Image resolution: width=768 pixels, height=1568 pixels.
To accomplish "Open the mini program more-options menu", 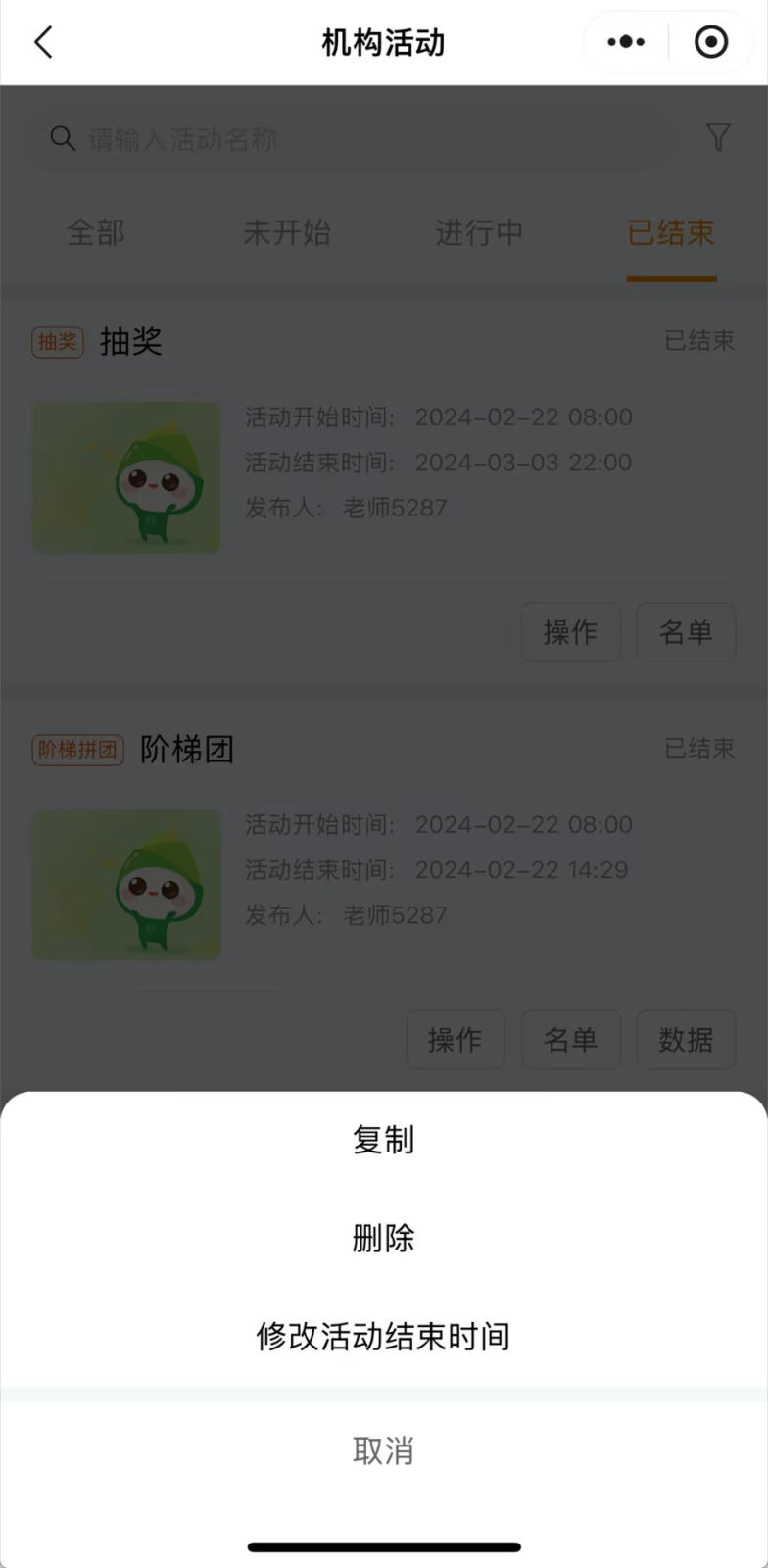I will click(x=626, y=42).
